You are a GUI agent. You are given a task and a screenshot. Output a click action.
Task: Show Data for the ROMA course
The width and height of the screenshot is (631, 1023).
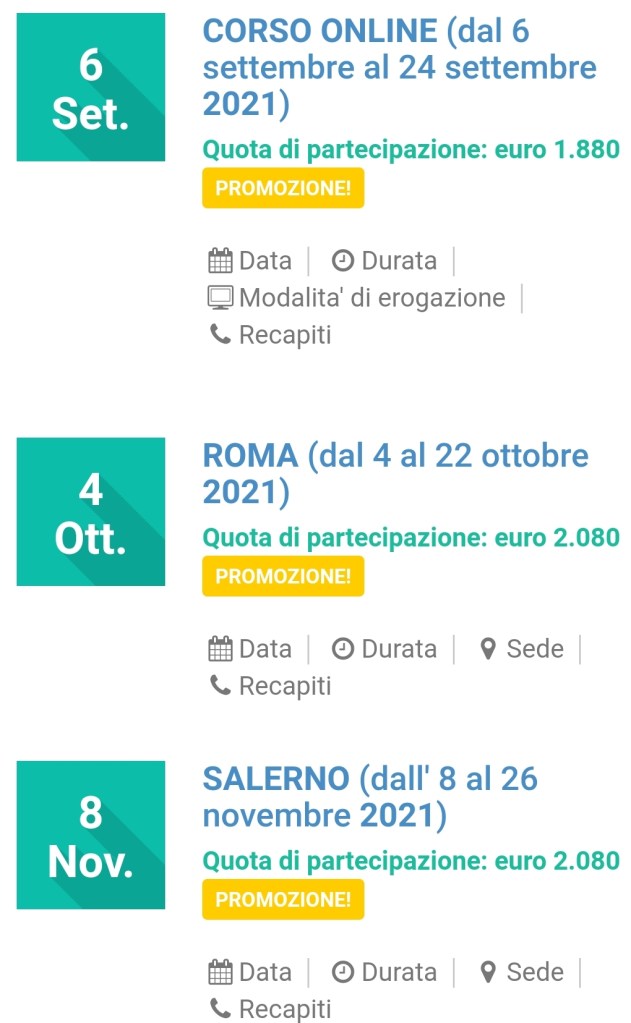pyautogui.click(x=251, y=649)
